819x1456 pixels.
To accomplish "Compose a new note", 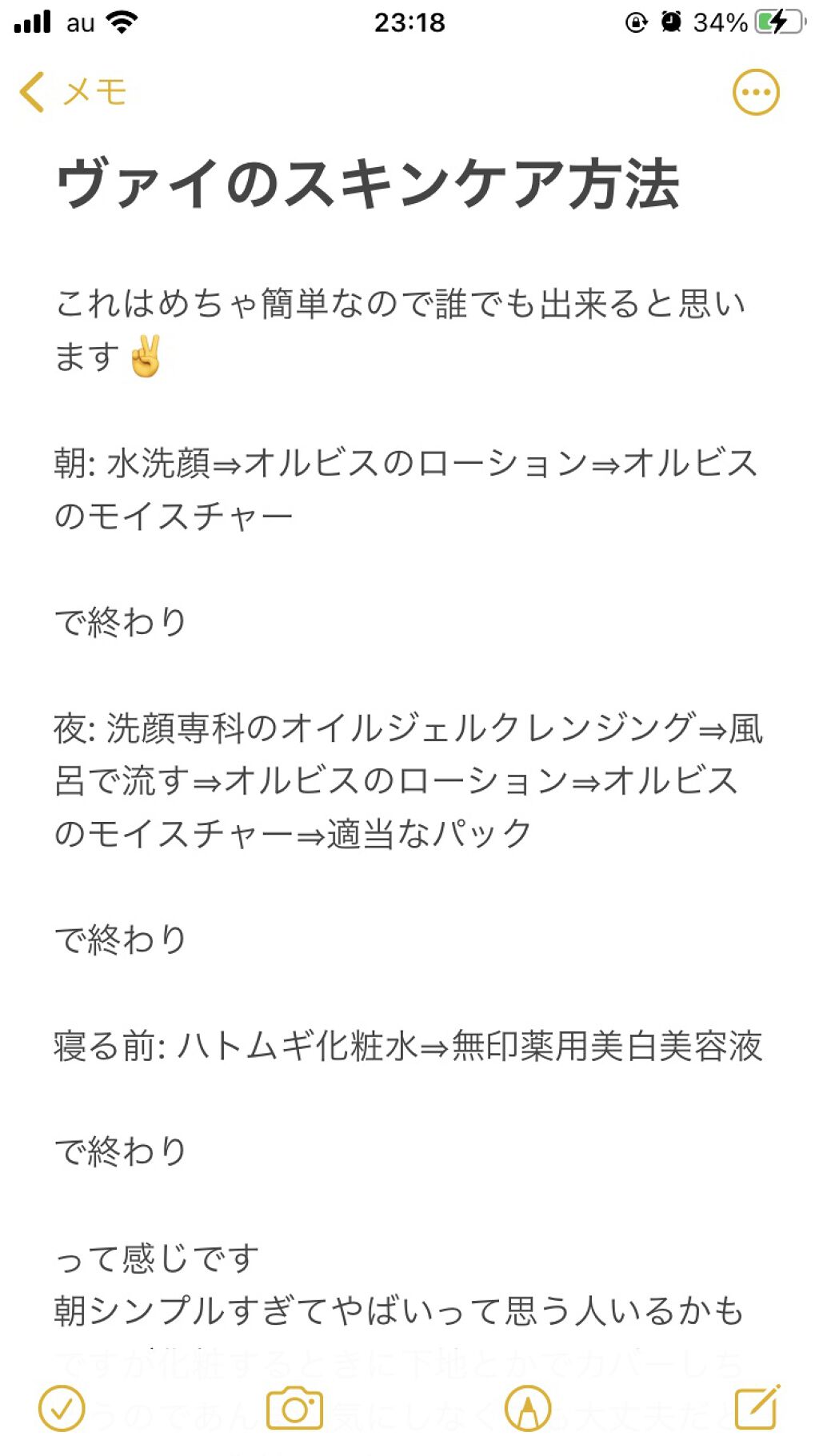I will (x=757, y=1408).
